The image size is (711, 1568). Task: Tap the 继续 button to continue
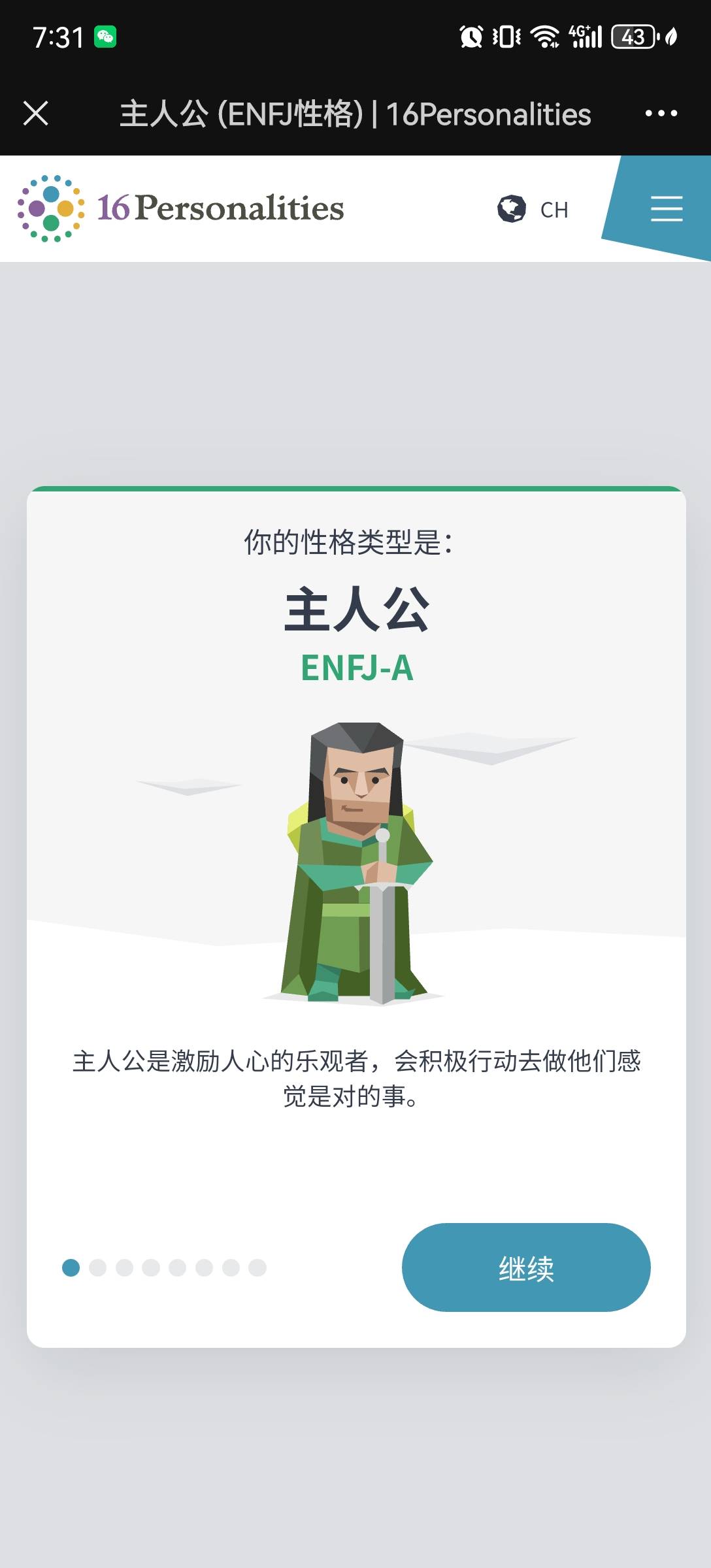(525, 1267)
